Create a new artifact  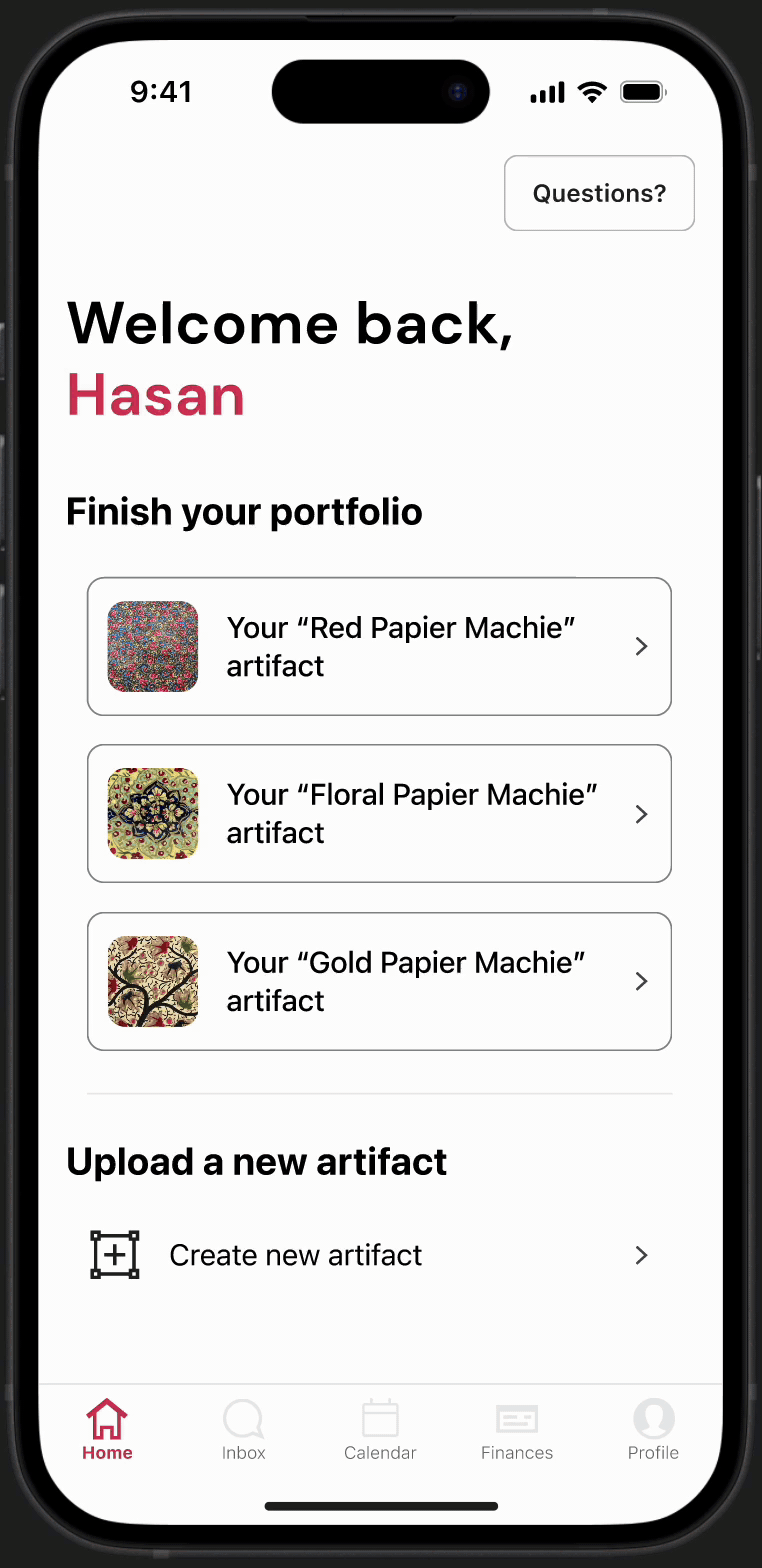coord(370,1255)
